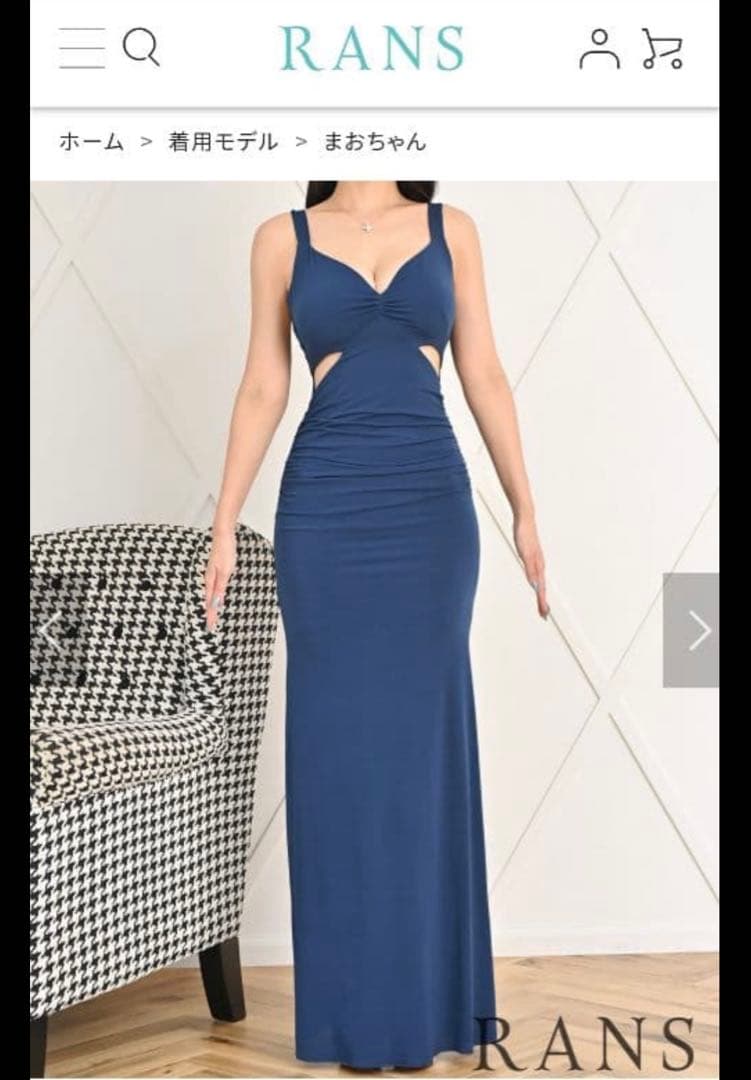Go to 着用モデル breadcrumb

[223, 142]
